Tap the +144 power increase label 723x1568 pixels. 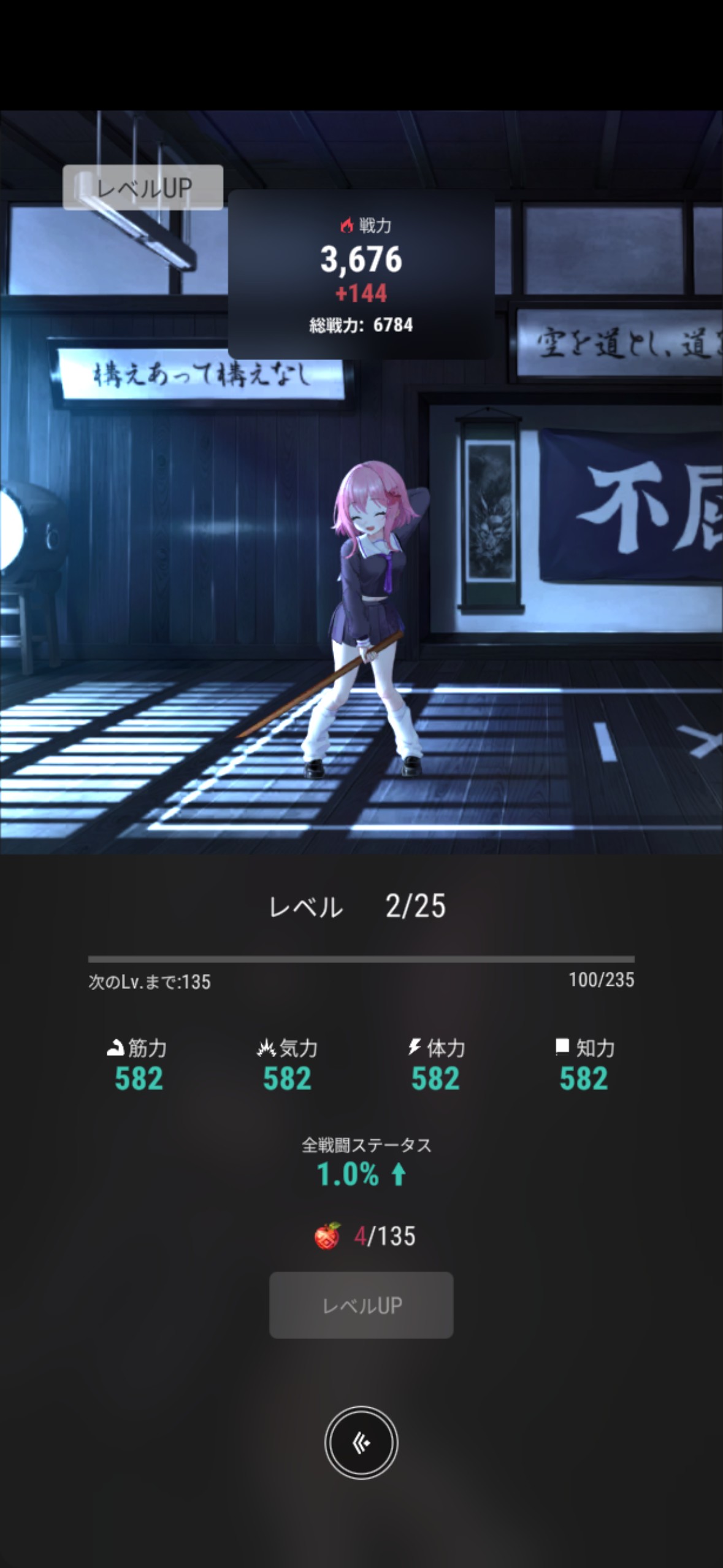point(362,294)
